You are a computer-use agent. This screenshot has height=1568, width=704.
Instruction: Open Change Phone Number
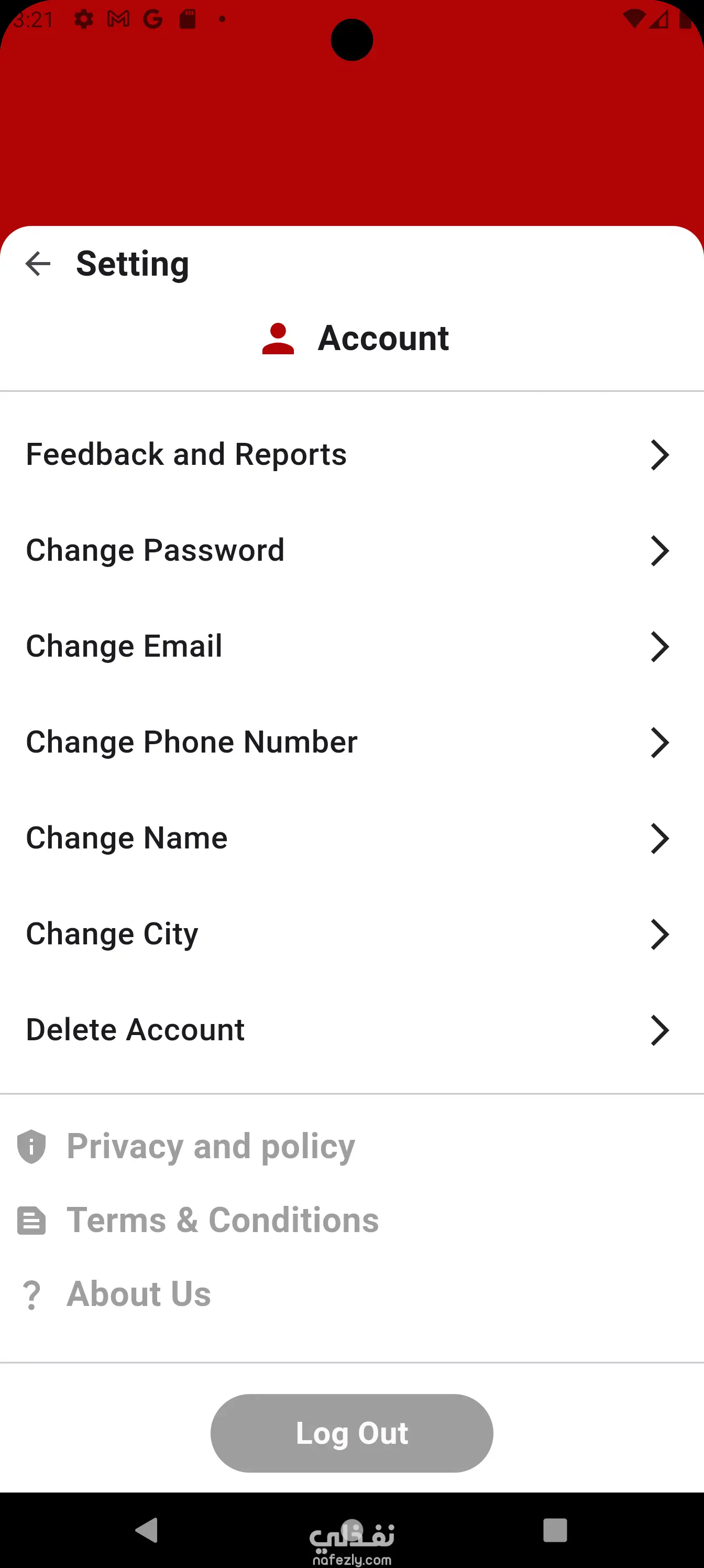click(351, 742)
